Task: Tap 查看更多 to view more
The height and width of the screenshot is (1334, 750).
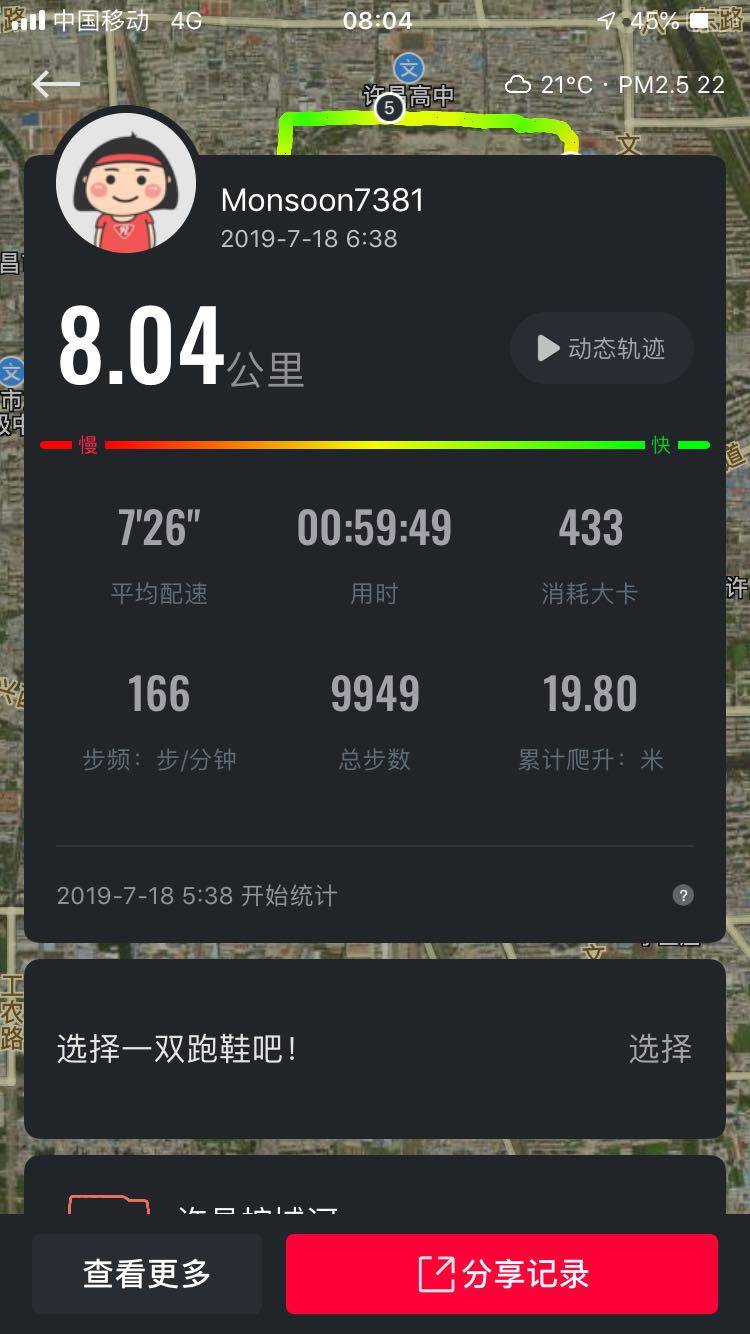Action: [x=147, y=1274]
